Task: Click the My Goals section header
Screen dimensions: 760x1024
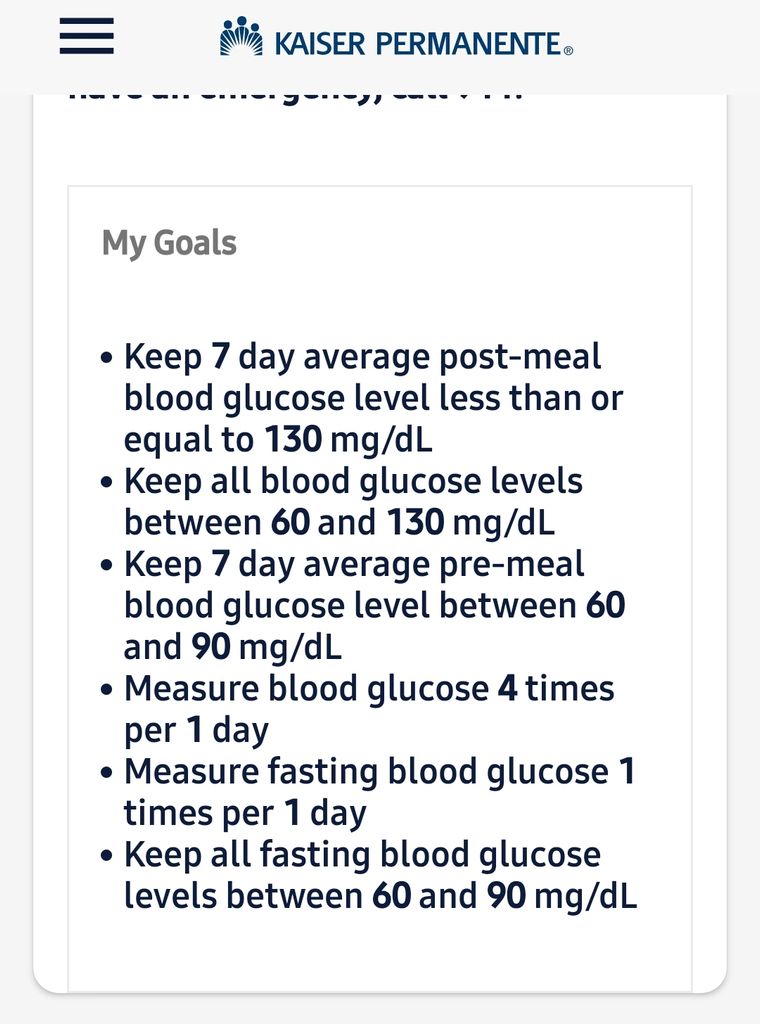Action: (x=168, y=241)
